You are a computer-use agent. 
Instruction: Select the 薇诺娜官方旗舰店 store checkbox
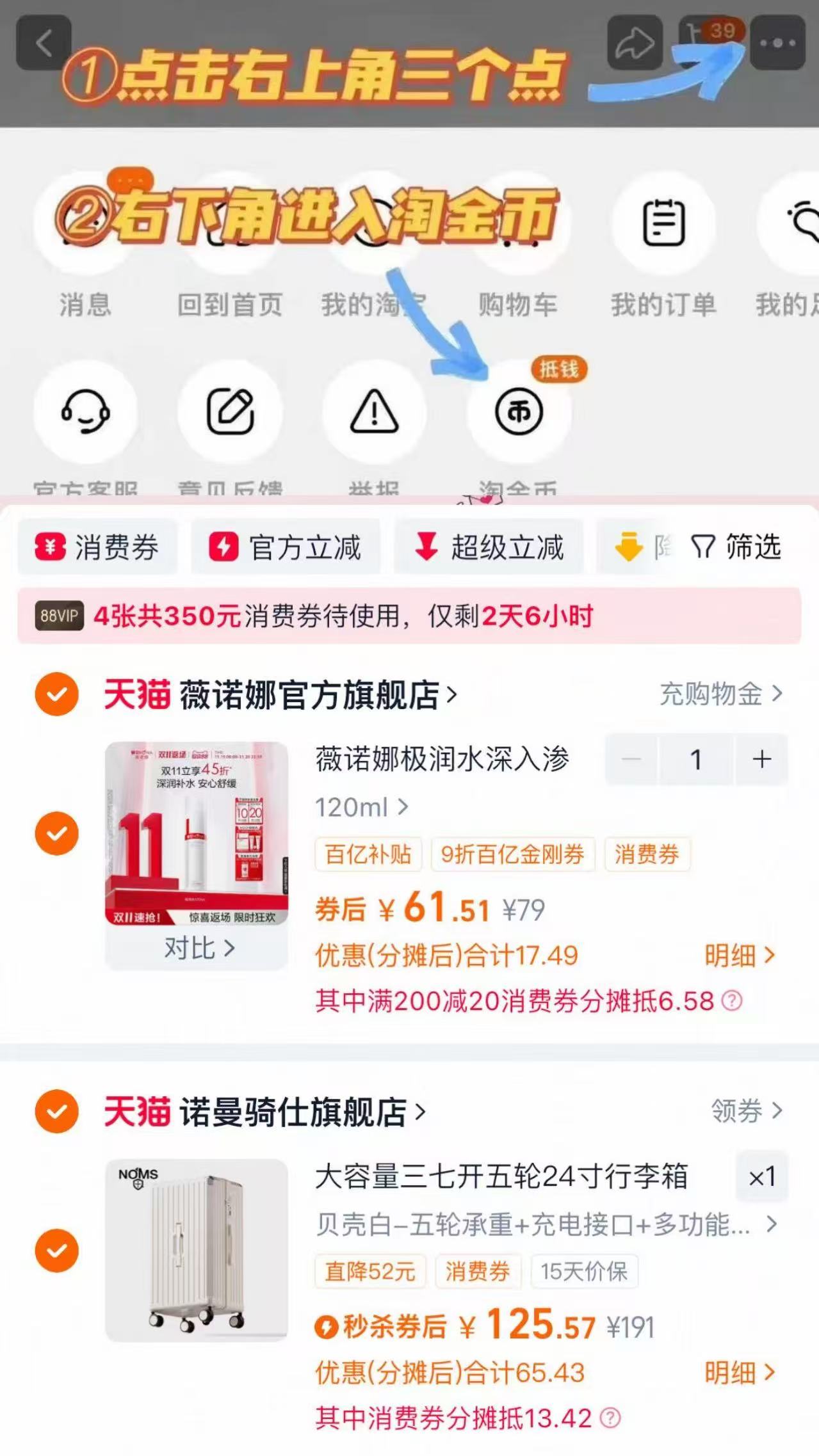[x=58, y=693]
